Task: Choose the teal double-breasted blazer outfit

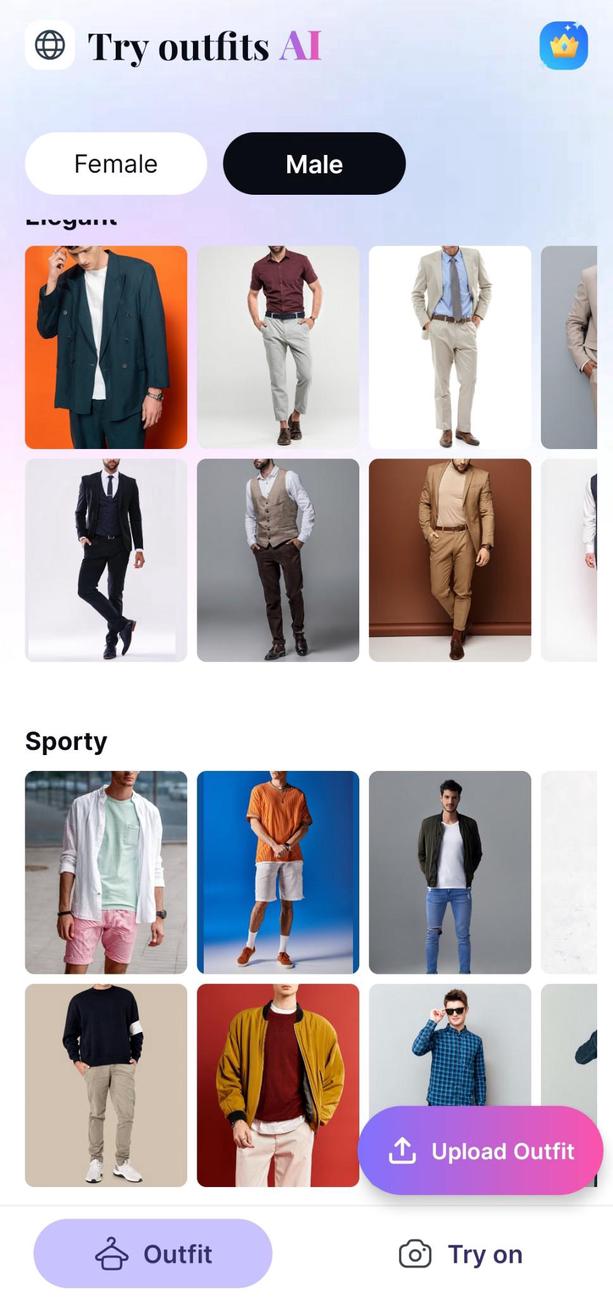Action: (x=106, y=347)
